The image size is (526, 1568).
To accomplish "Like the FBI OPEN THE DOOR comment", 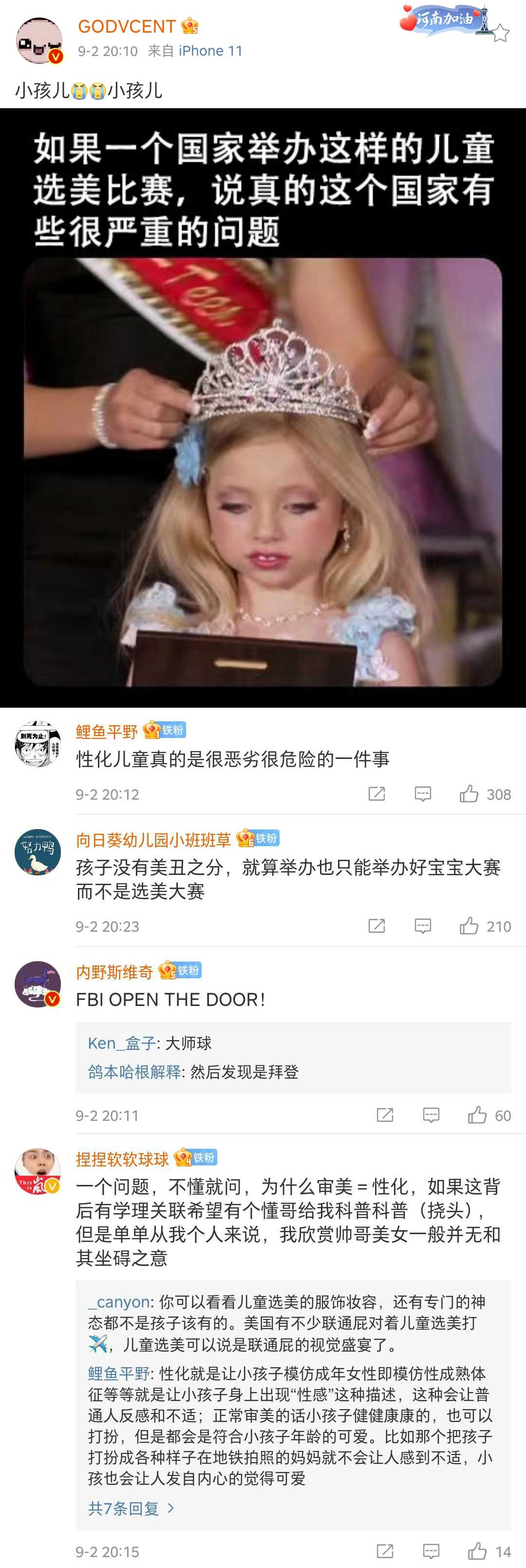I will coord(477,1115).
